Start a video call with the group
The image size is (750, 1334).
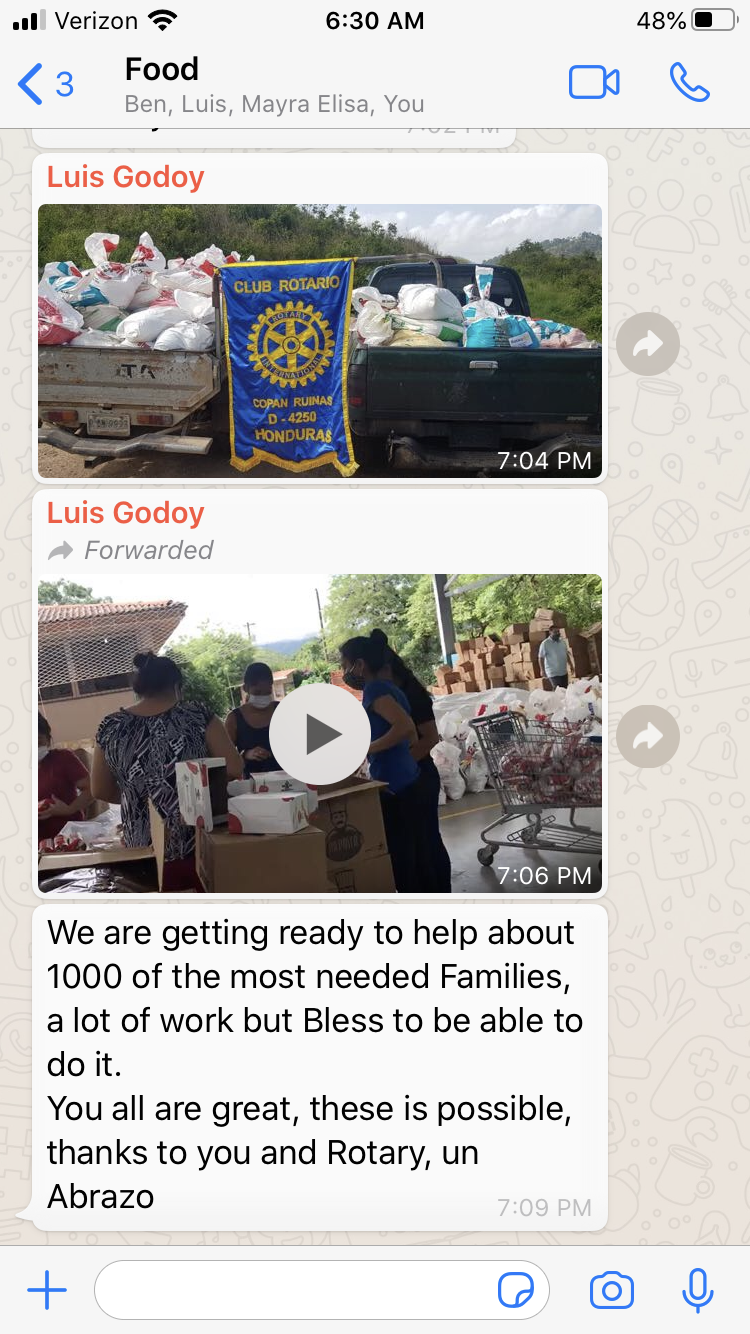click(x=594, y=83)
